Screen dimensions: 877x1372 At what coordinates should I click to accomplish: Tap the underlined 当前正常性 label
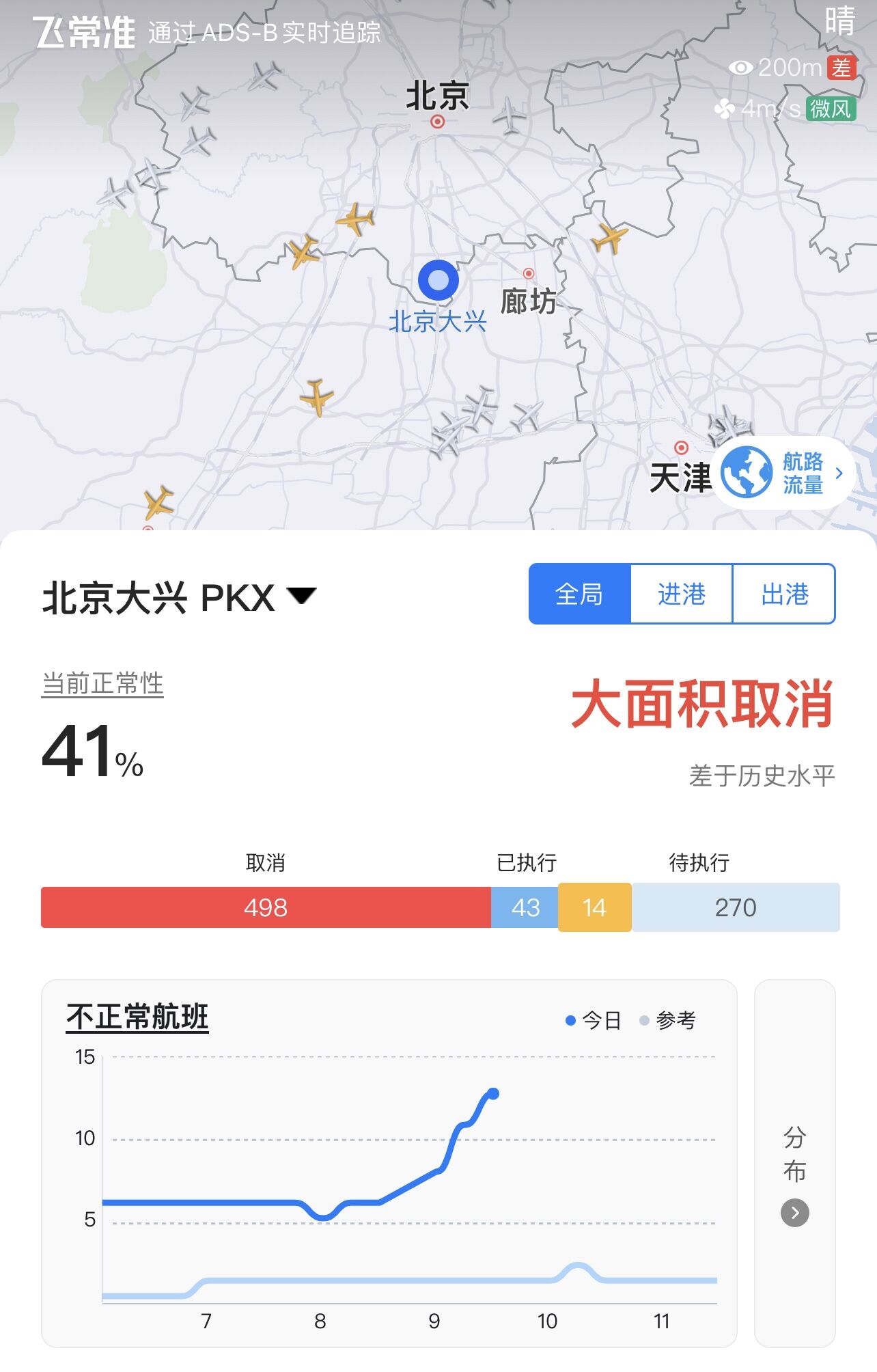(x=102, y=683)
